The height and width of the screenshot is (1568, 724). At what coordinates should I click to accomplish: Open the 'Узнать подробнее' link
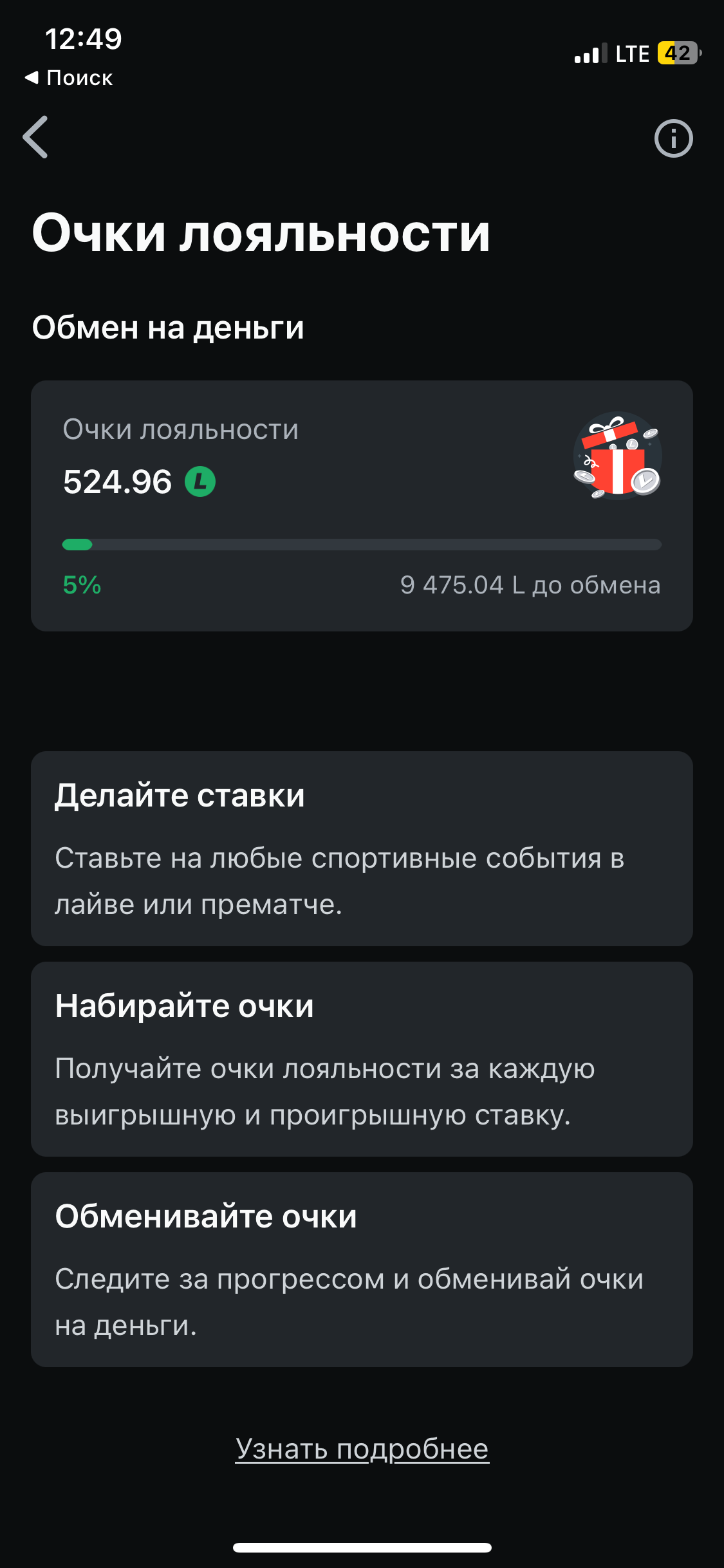(362, 1449)
